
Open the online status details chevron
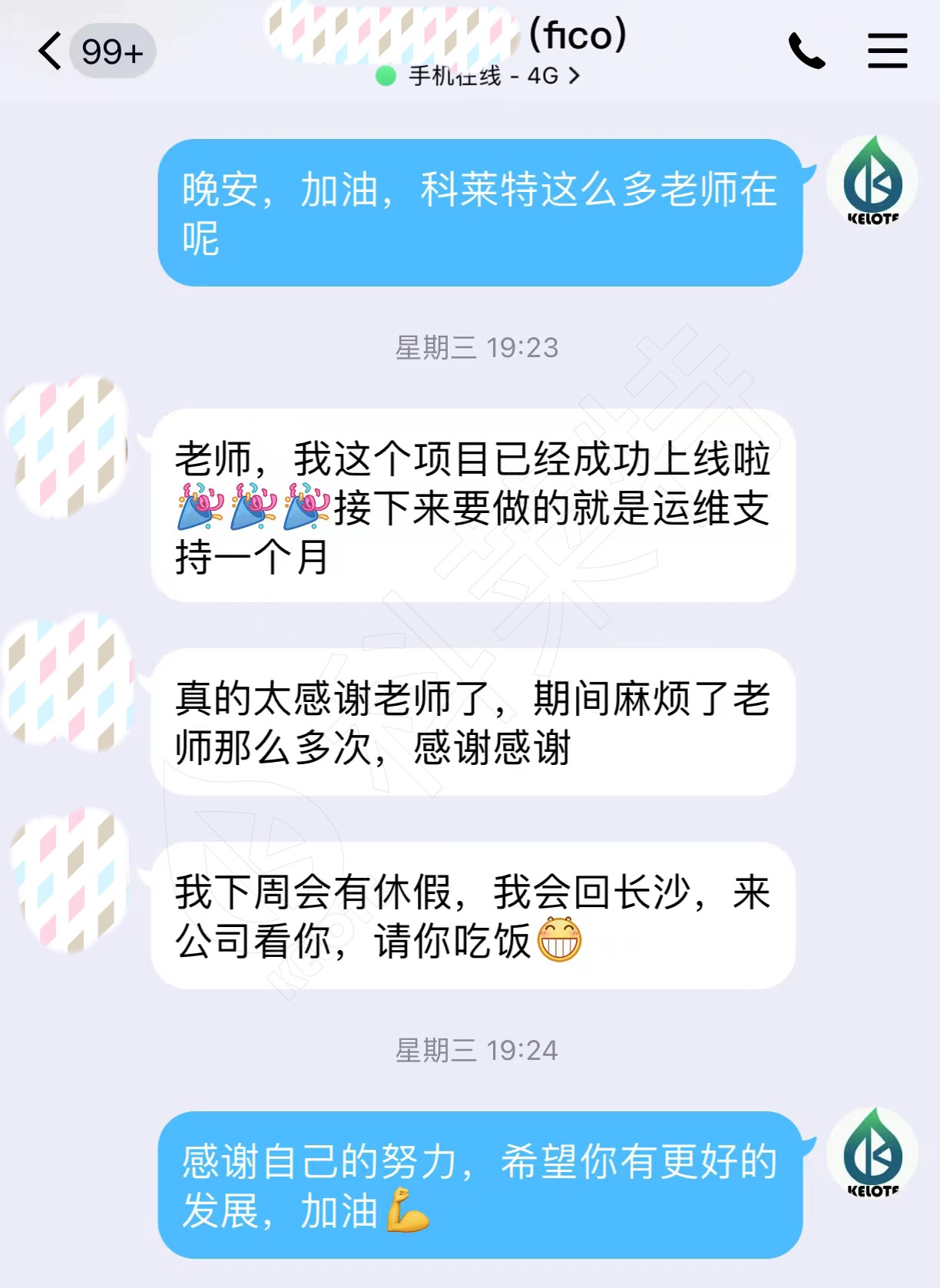[x=573, y=76]
